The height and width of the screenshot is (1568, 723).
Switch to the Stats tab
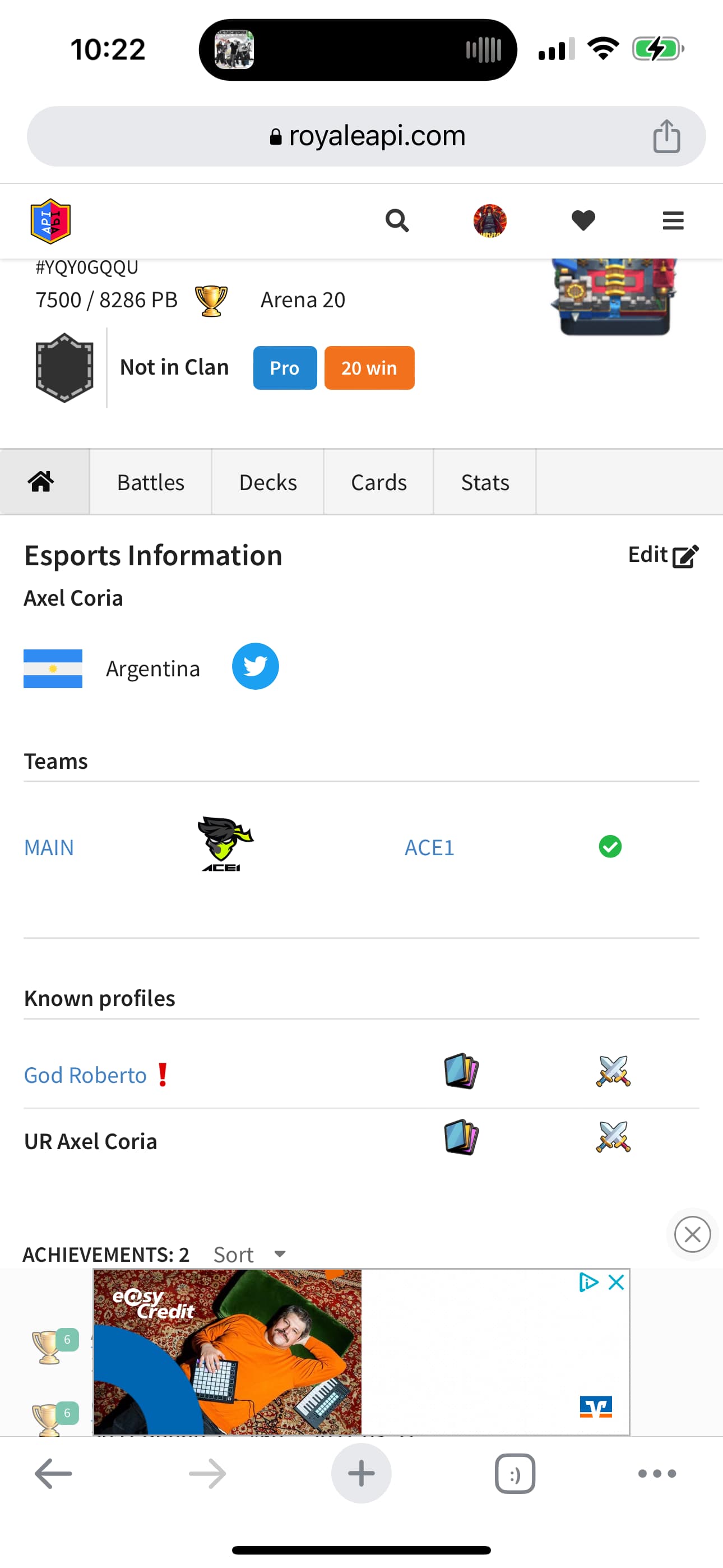[485, 482]
